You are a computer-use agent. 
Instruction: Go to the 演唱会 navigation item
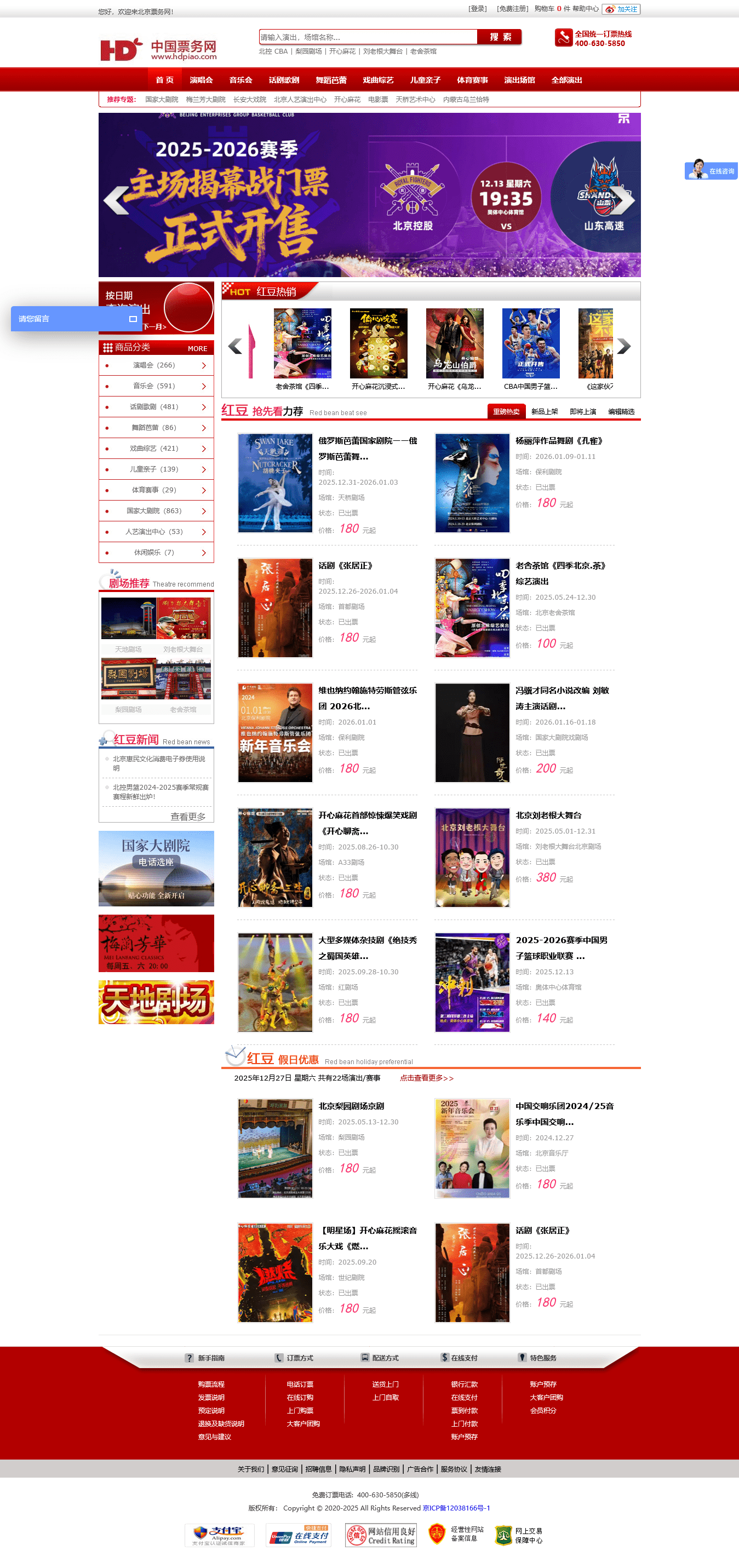(x=201, y=80)
